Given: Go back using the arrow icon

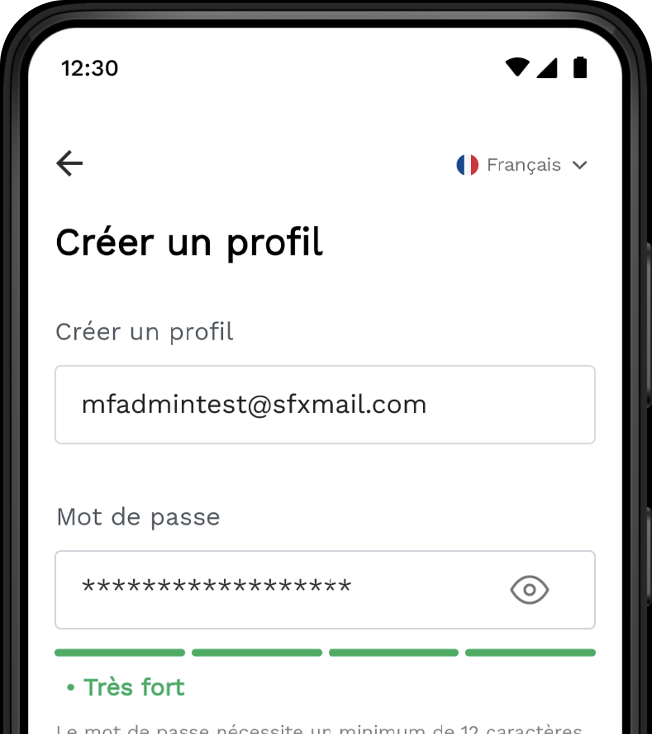Looking at the screenshot, I should (x=69, y=163).
